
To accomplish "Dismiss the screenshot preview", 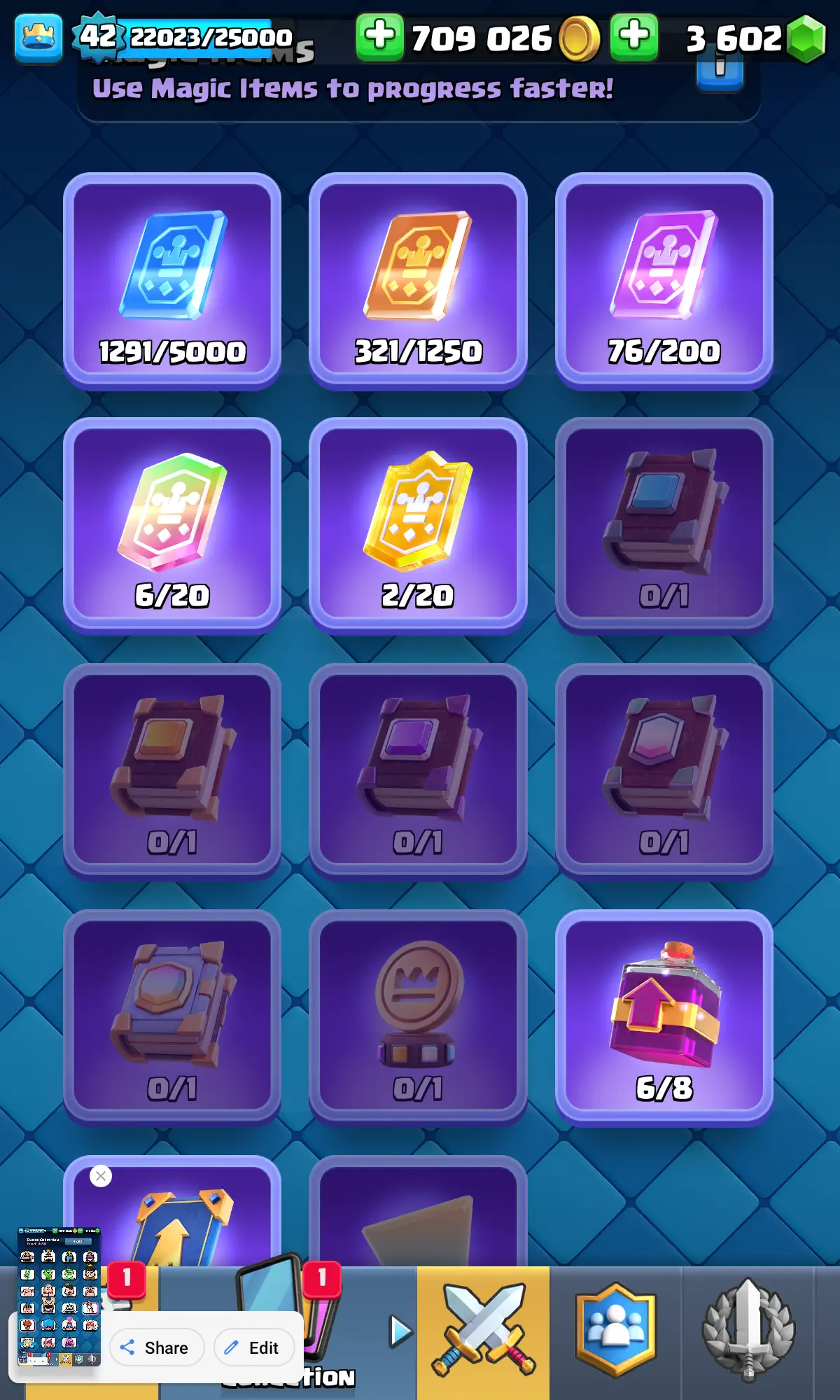I will coord(101,1176).
